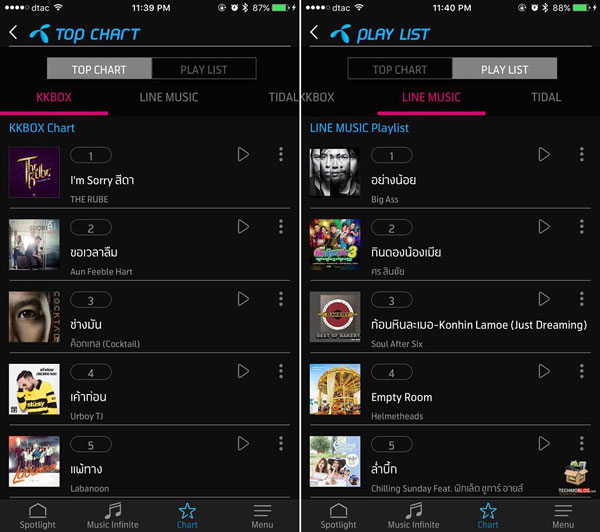Screen dimensions: 600x532
Task: Go back from the Play List screen
Action: click(315, 33)
